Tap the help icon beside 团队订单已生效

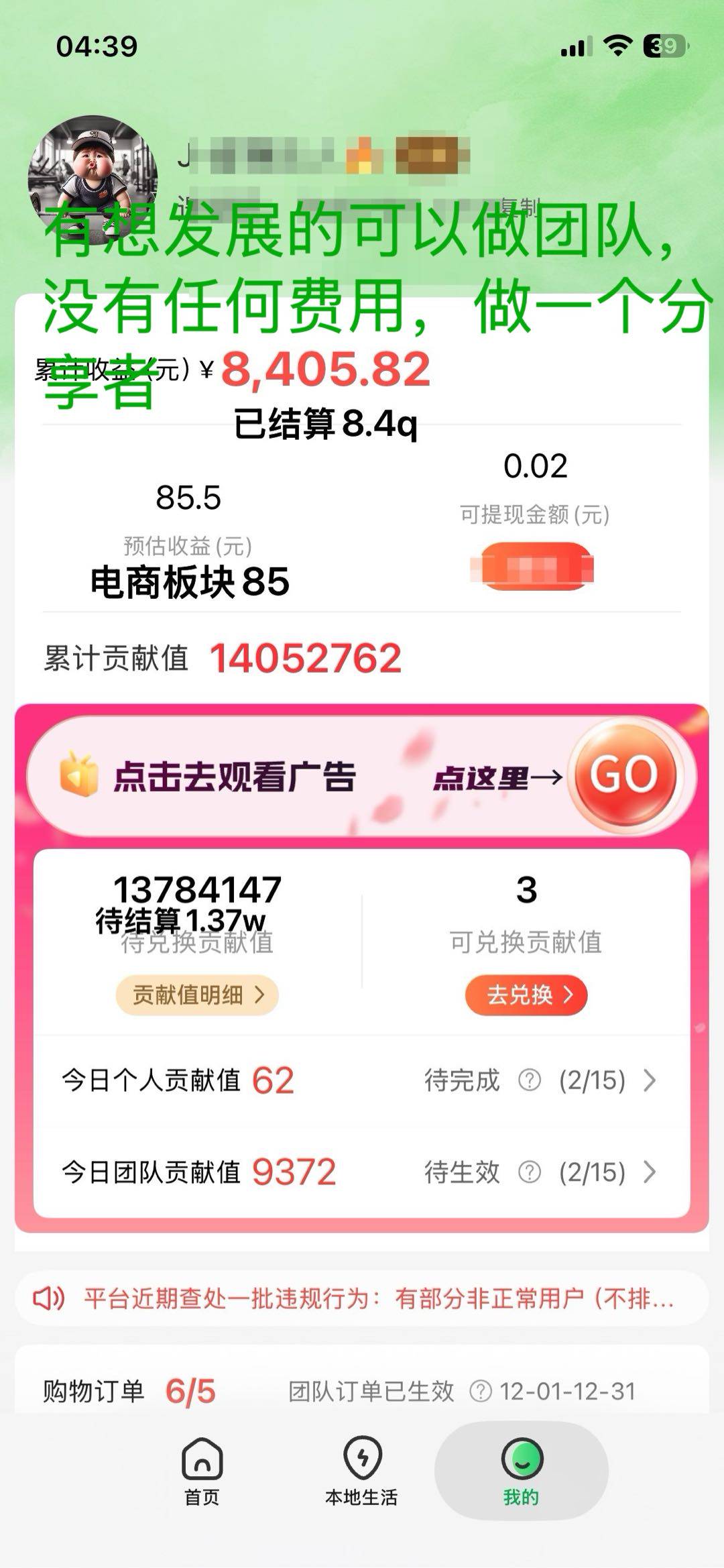coord(481,1392)
